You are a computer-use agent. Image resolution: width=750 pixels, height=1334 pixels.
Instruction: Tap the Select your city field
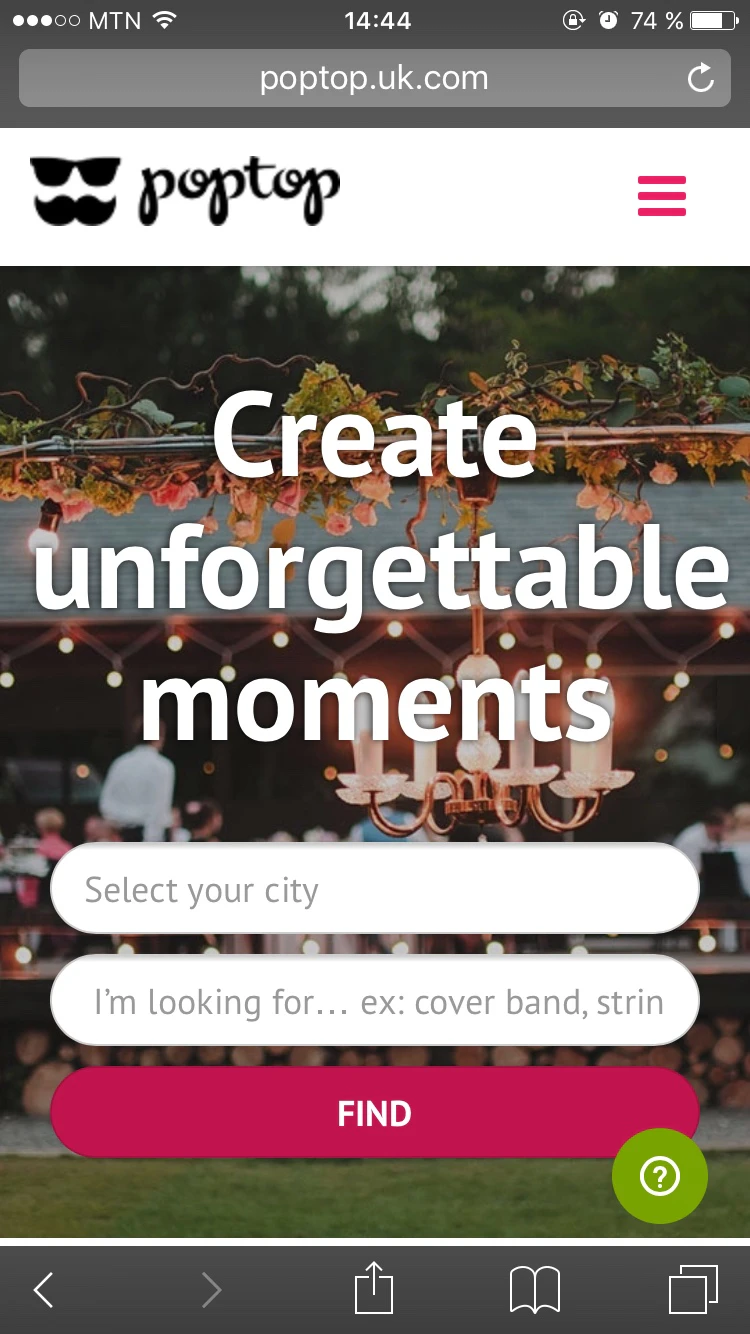[x=374, y=889]
